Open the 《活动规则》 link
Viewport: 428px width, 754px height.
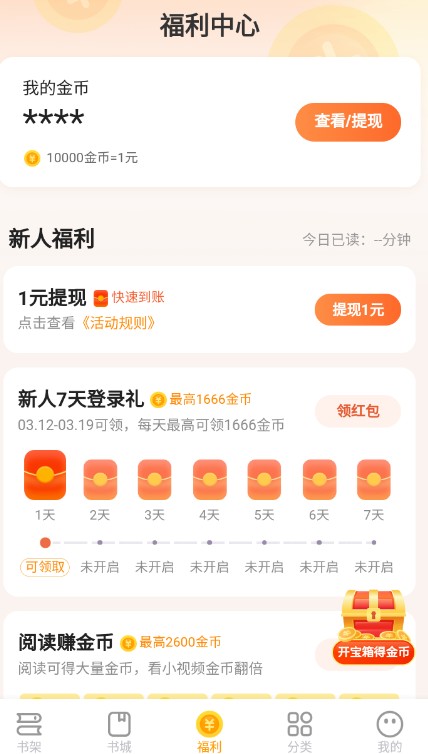tap(118, 323)
